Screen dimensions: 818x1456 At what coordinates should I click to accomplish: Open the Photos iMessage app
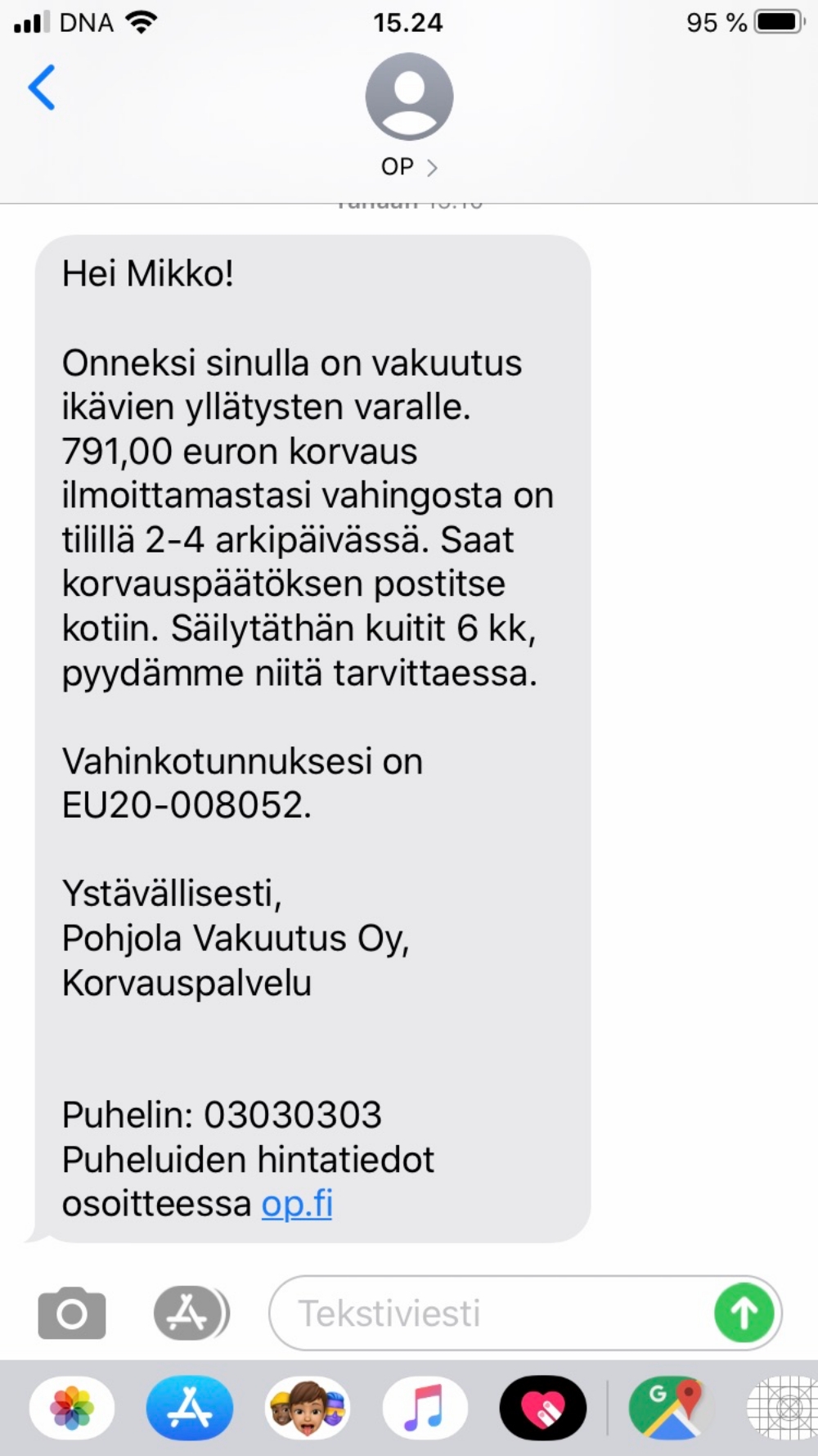[x=72, y=1409]
